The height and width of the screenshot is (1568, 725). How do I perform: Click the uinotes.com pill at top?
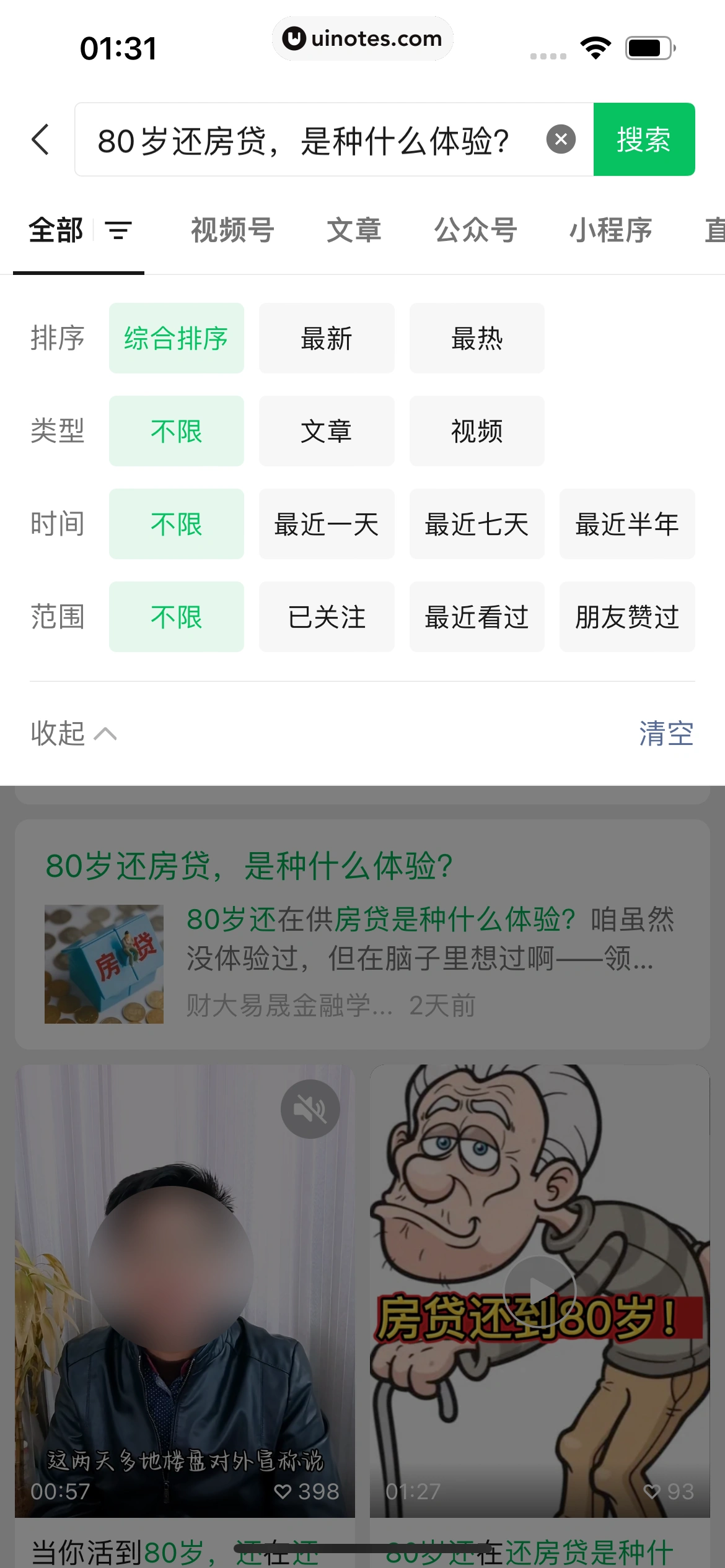(362, 38)
